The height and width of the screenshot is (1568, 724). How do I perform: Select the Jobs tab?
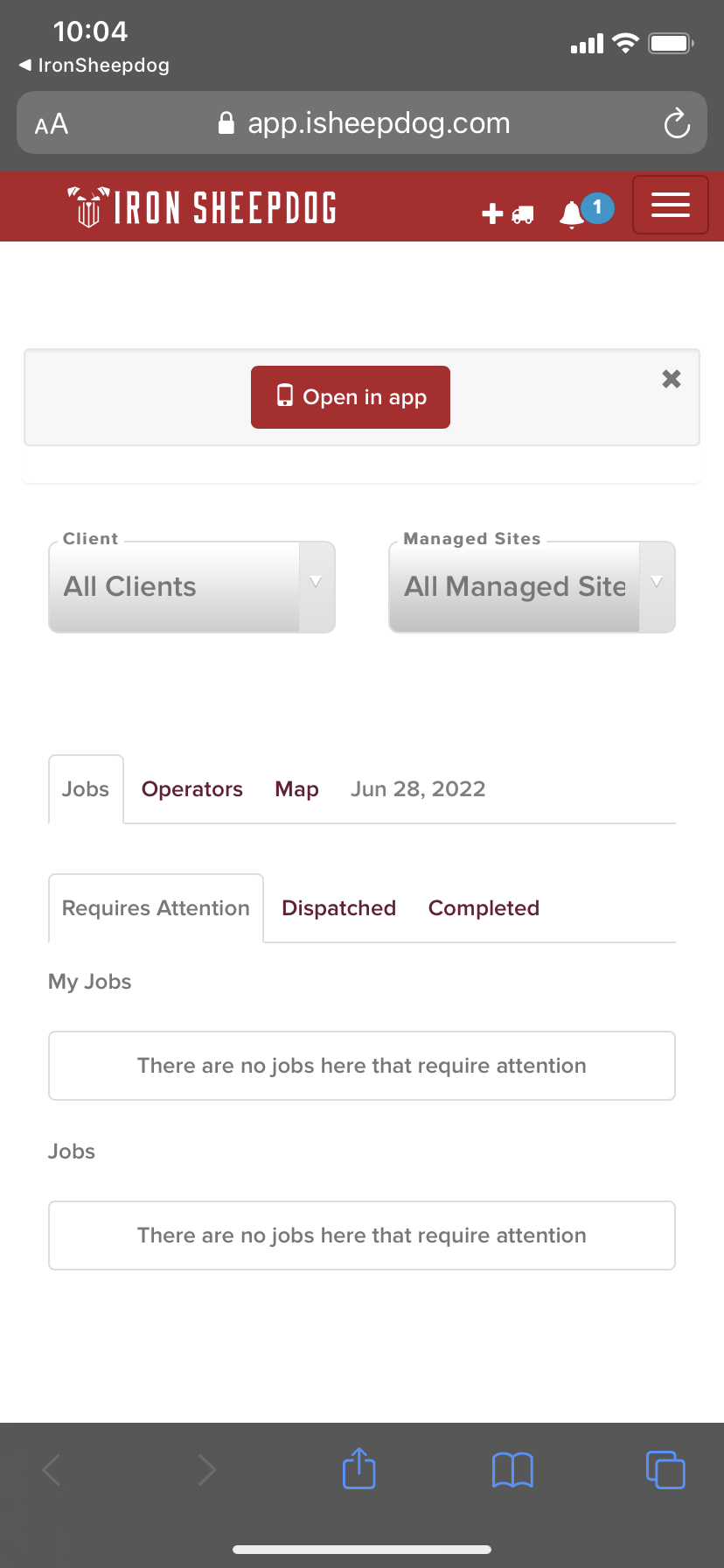[x=86, y=789]
